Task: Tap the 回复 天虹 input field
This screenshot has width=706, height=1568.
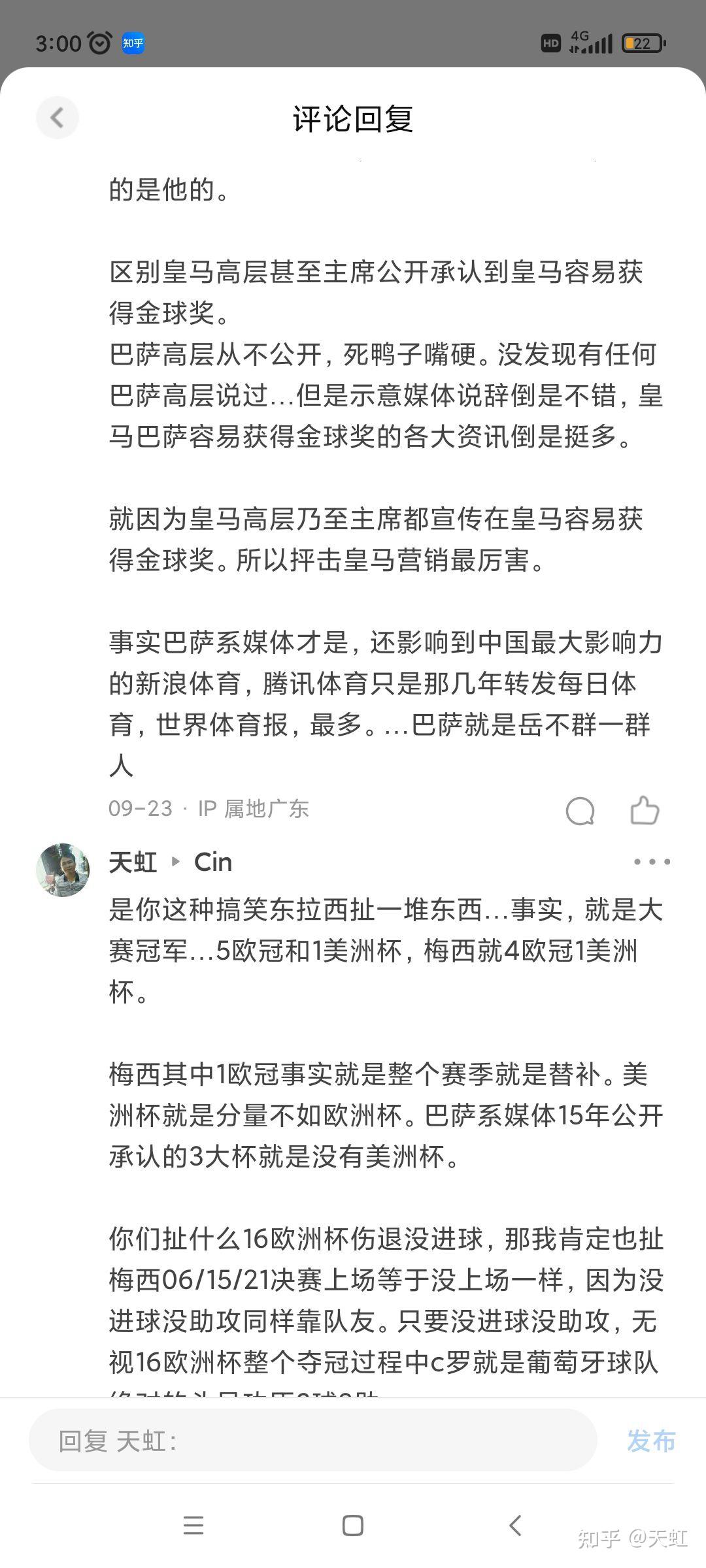Action: (x=312, y=1439)
